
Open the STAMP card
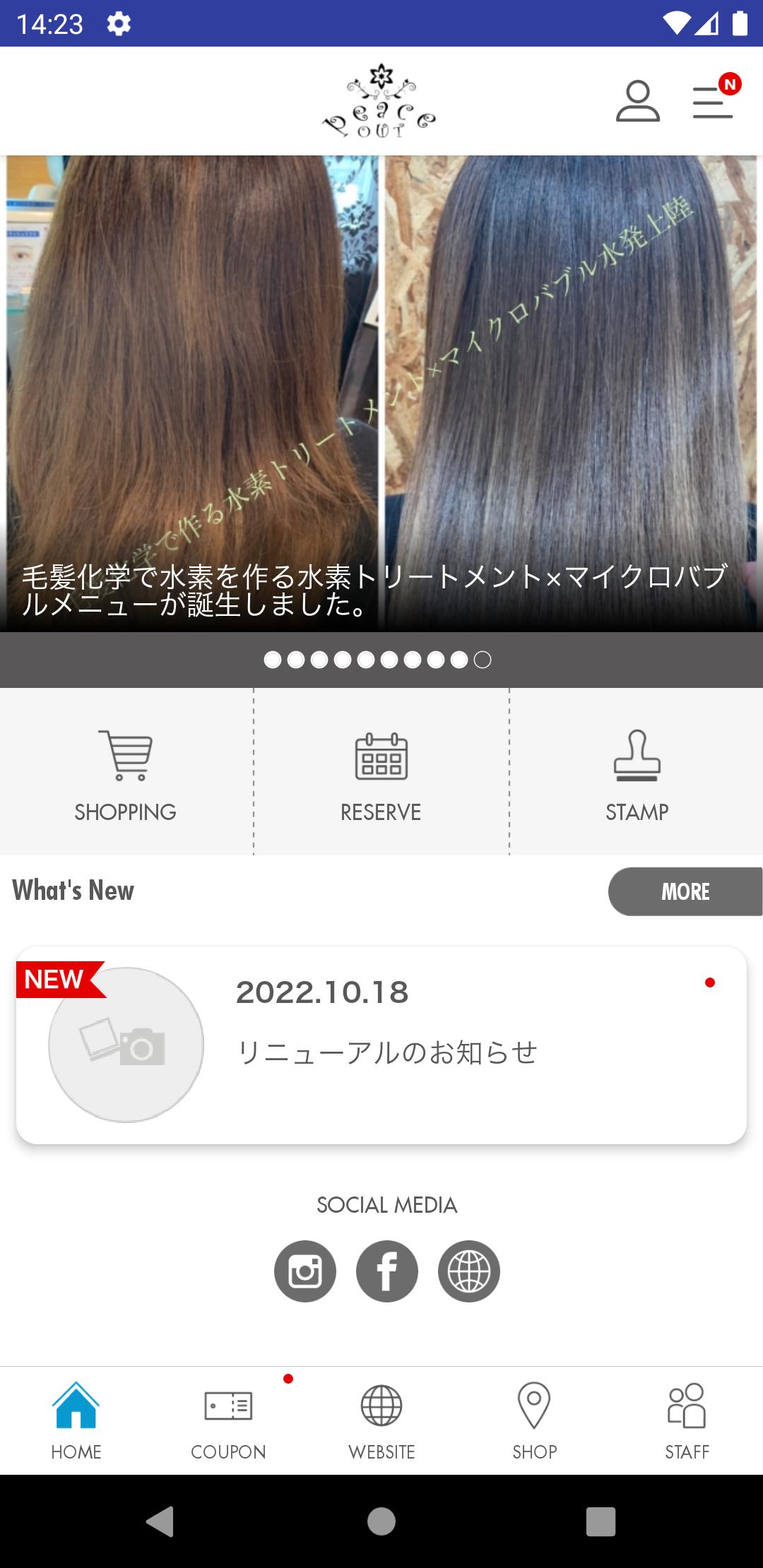point(637,772)
